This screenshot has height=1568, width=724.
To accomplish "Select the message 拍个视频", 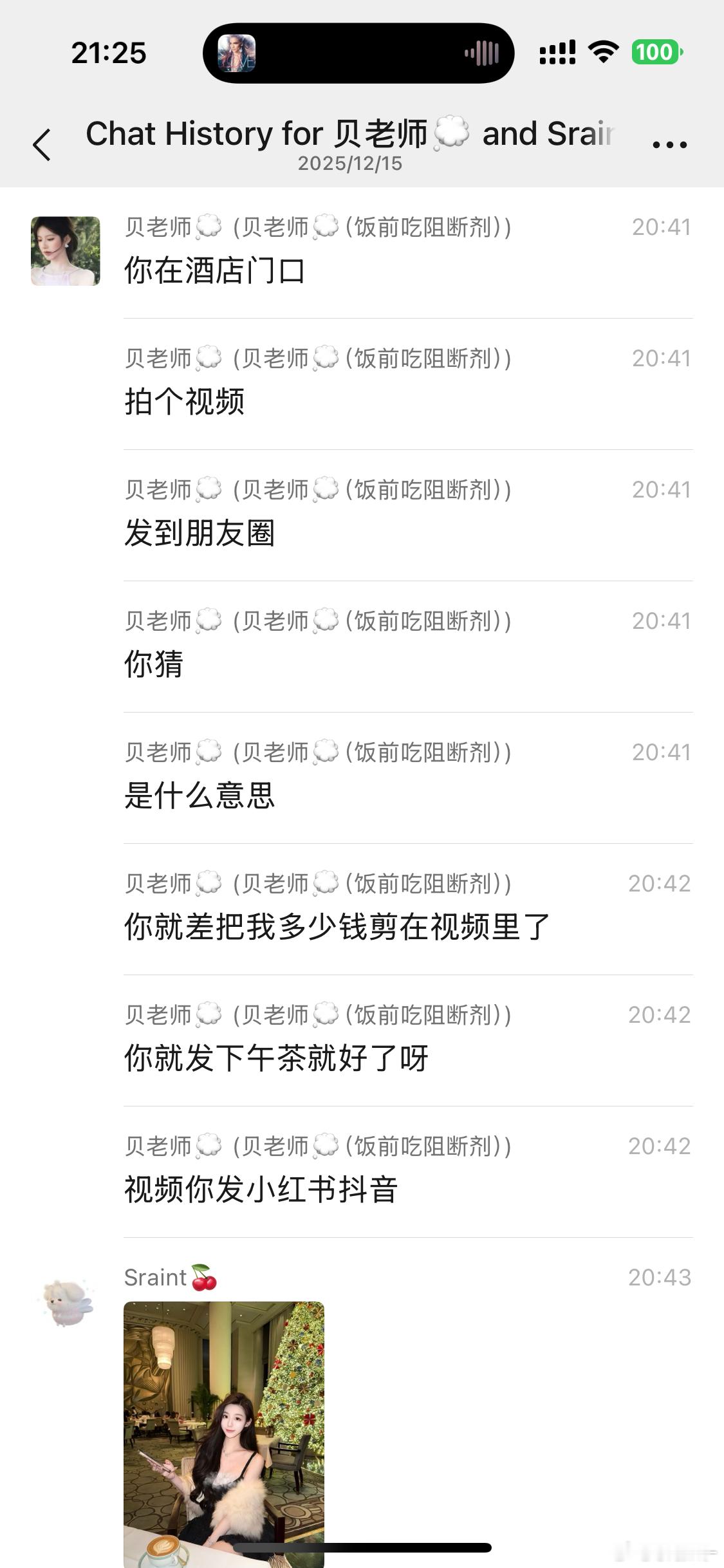I will pos(185,402).
